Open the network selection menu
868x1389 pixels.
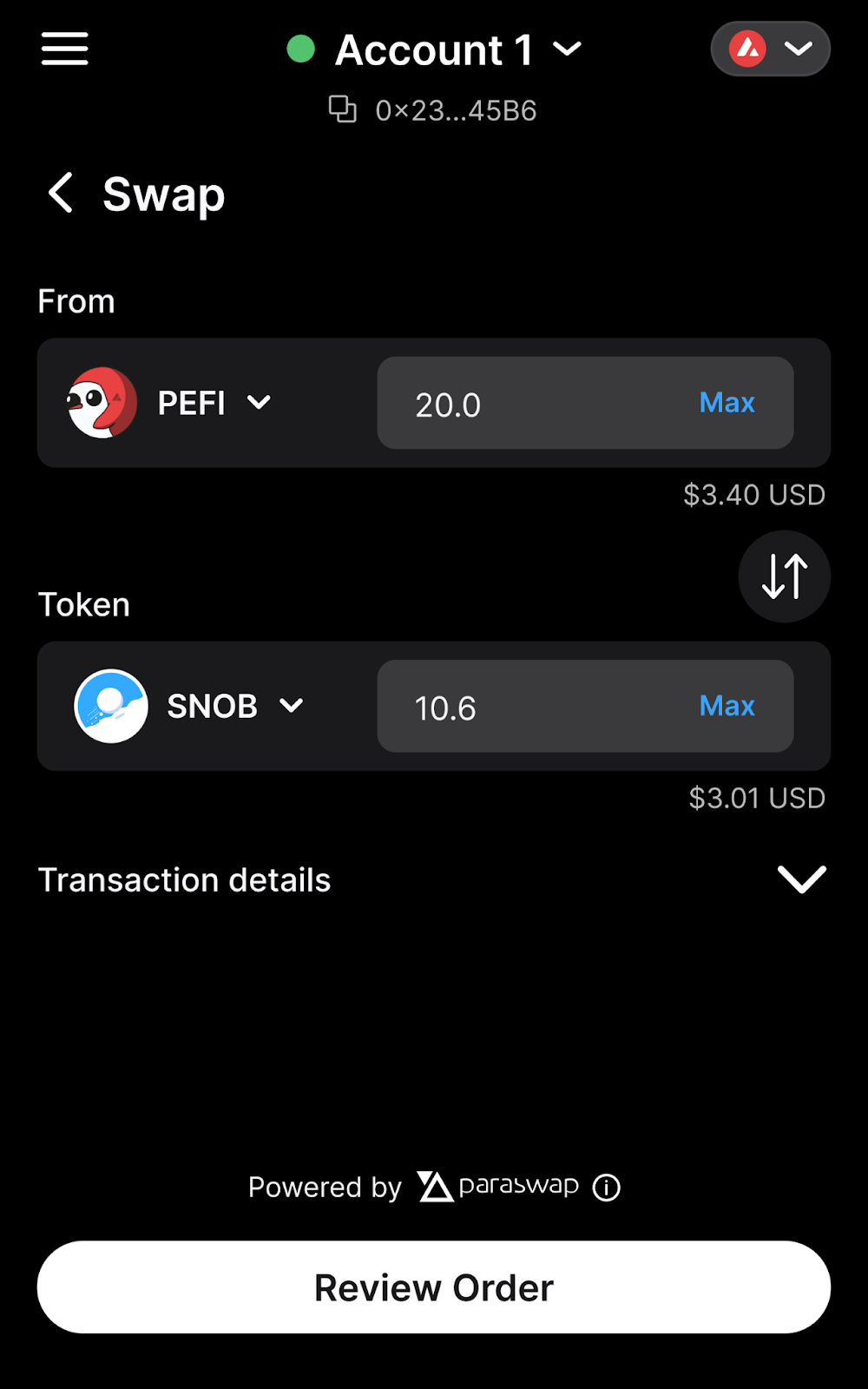pyautogui.click(x=800, y=49)
